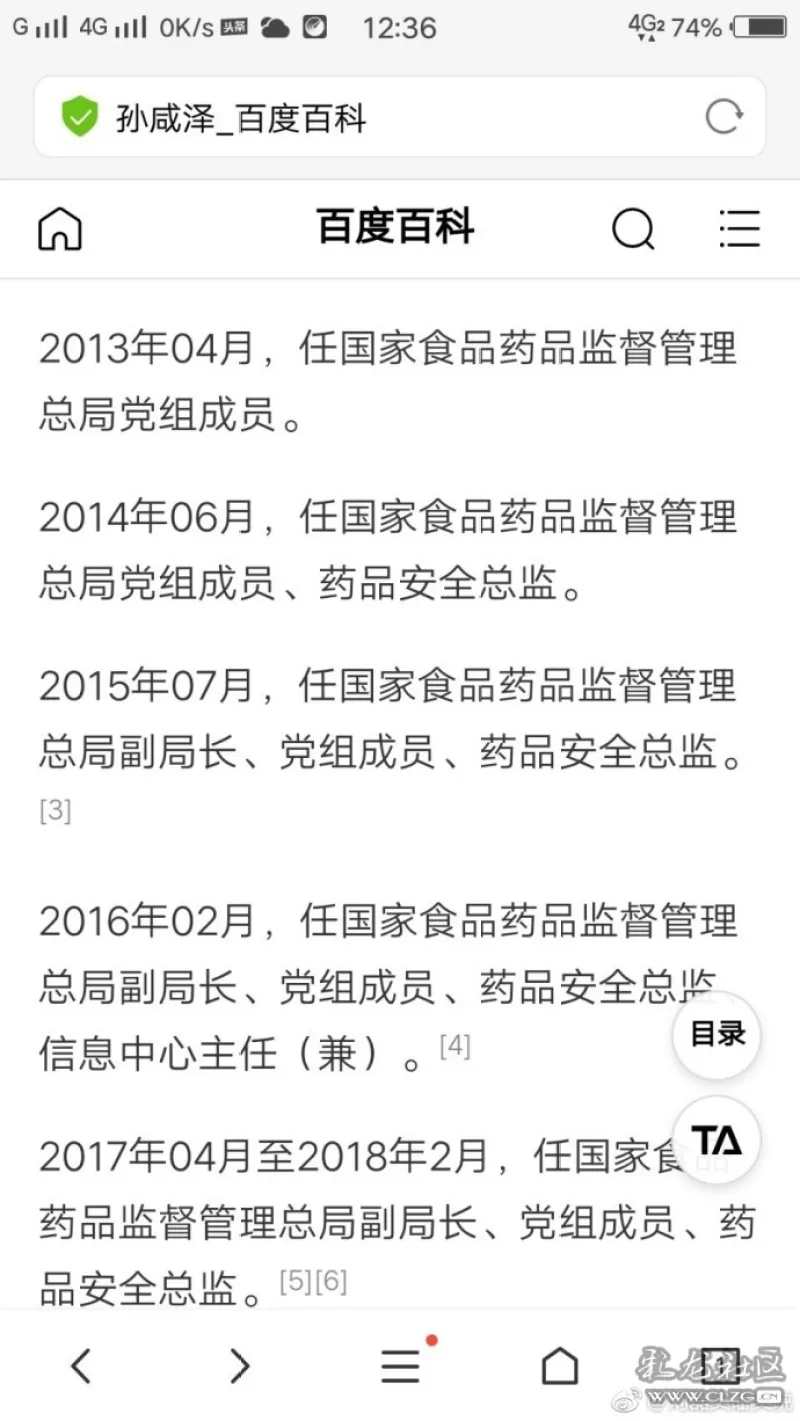Open the Baike list menu icon
This screenshot has width=800, height=1421.
coord(740,229)
